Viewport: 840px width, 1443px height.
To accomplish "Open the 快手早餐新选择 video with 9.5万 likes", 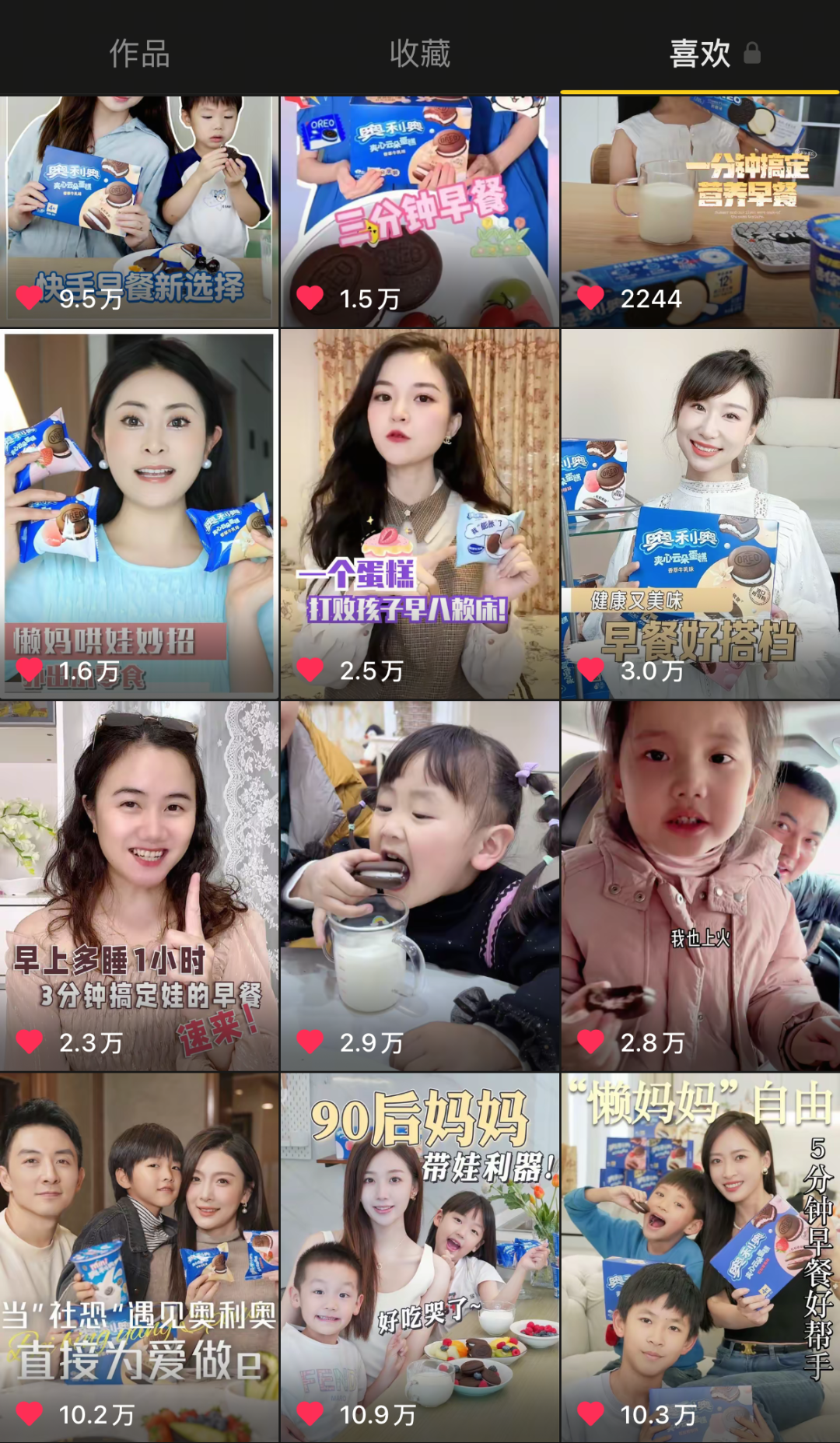I will click(x=140, y=210).
